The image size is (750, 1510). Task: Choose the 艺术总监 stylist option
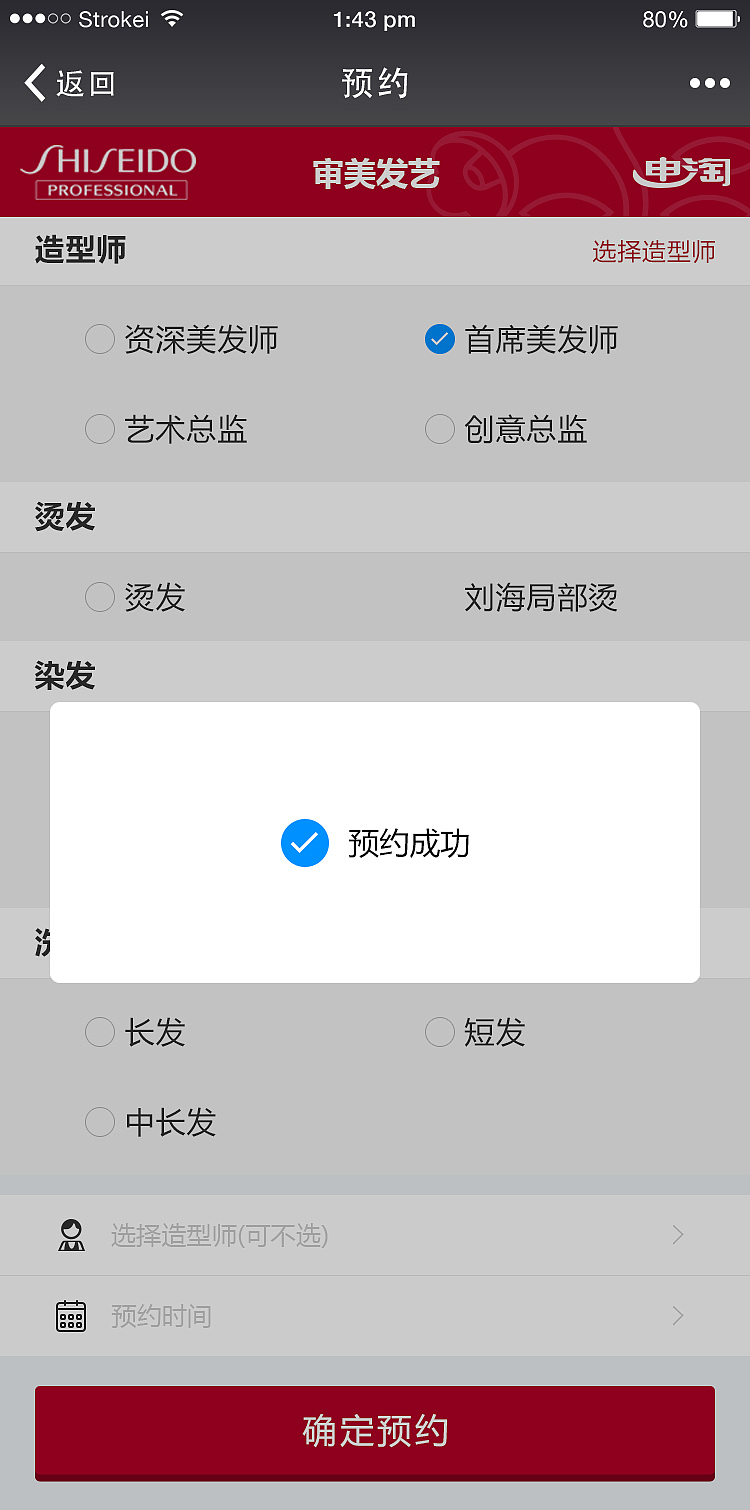pyautogui.click(x=100, y=429)
